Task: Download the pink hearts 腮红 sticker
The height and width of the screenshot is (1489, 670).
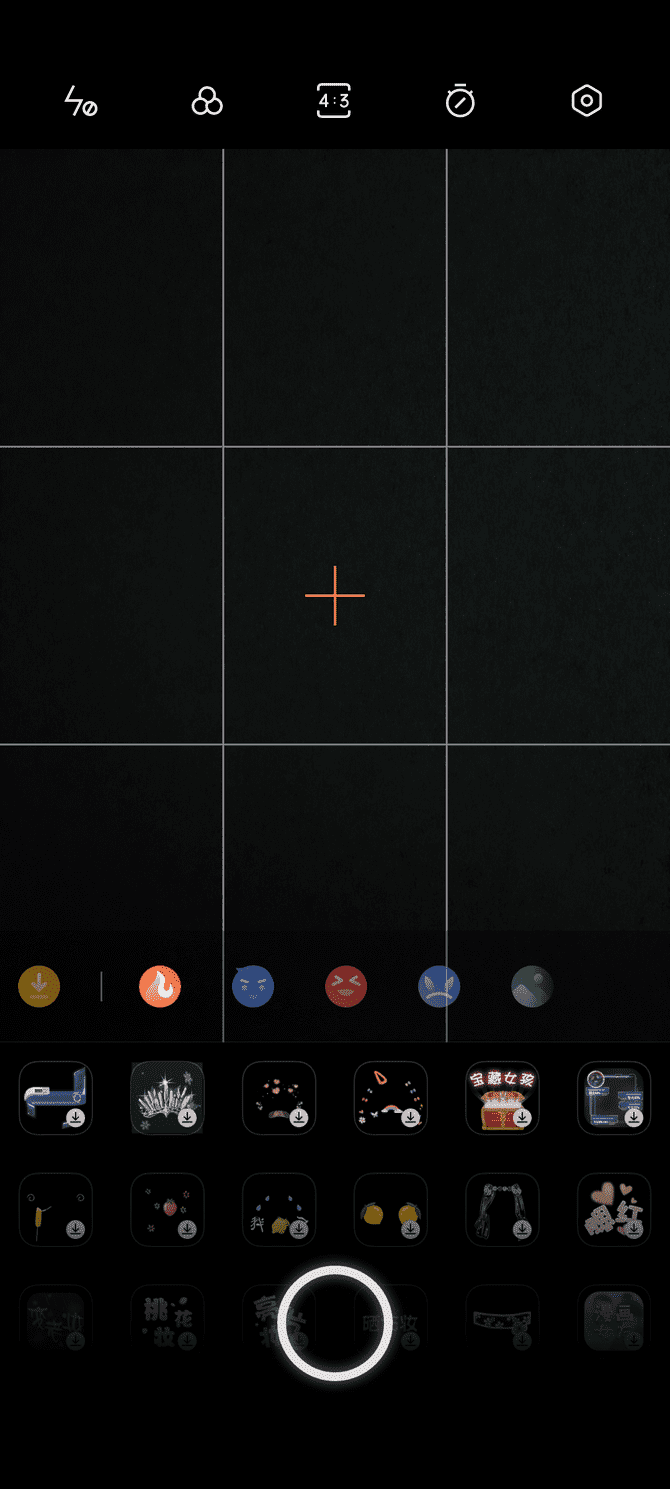Action: pos(614,1209)
